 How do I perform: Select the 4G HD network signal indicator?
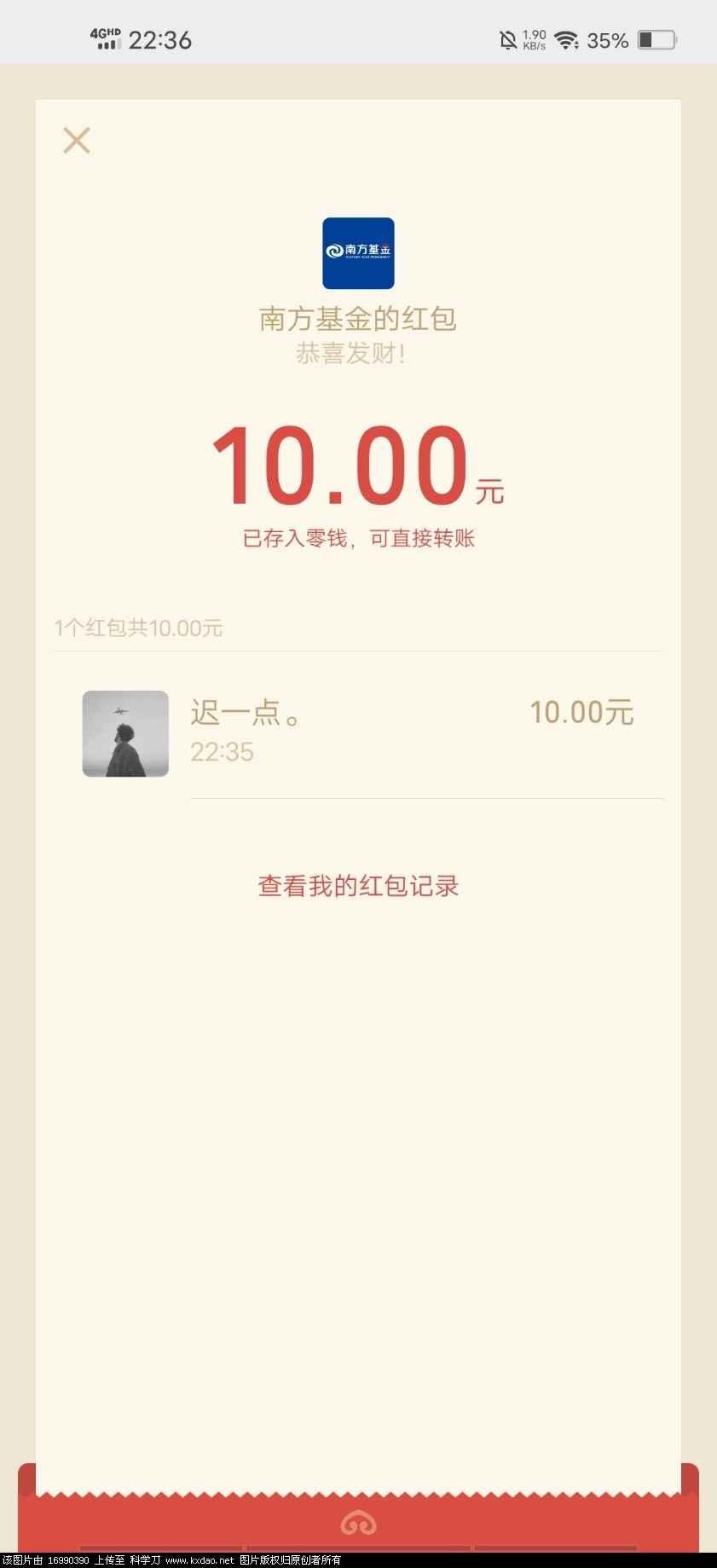click(x=104, y=37)
